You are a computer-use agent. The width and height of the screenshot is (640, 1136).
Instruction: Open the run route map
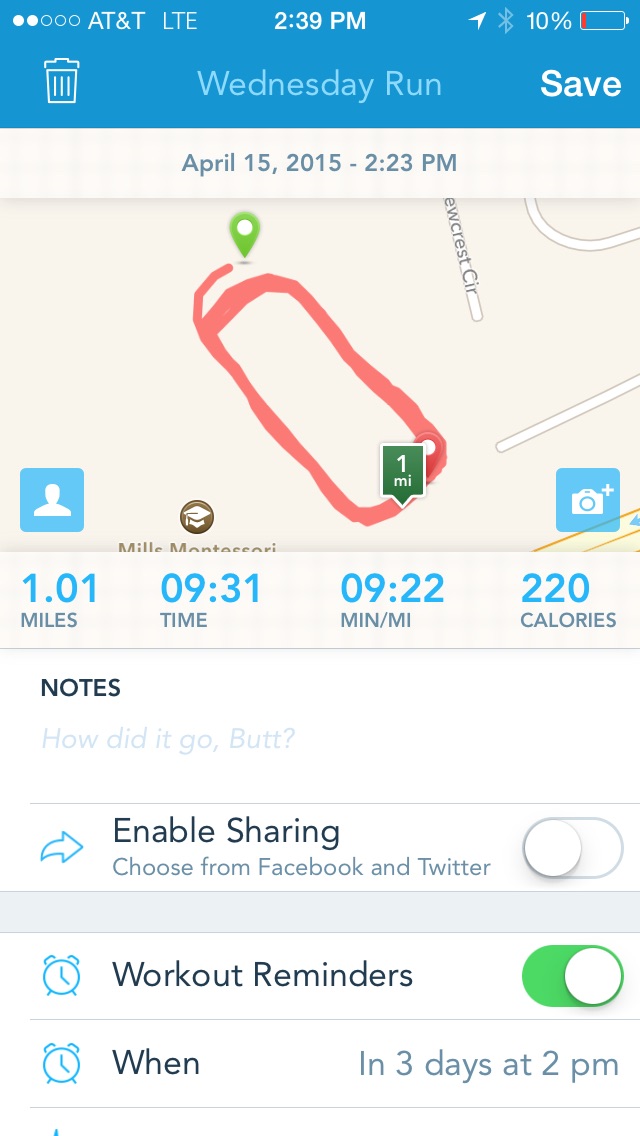[x=320, y=375]
